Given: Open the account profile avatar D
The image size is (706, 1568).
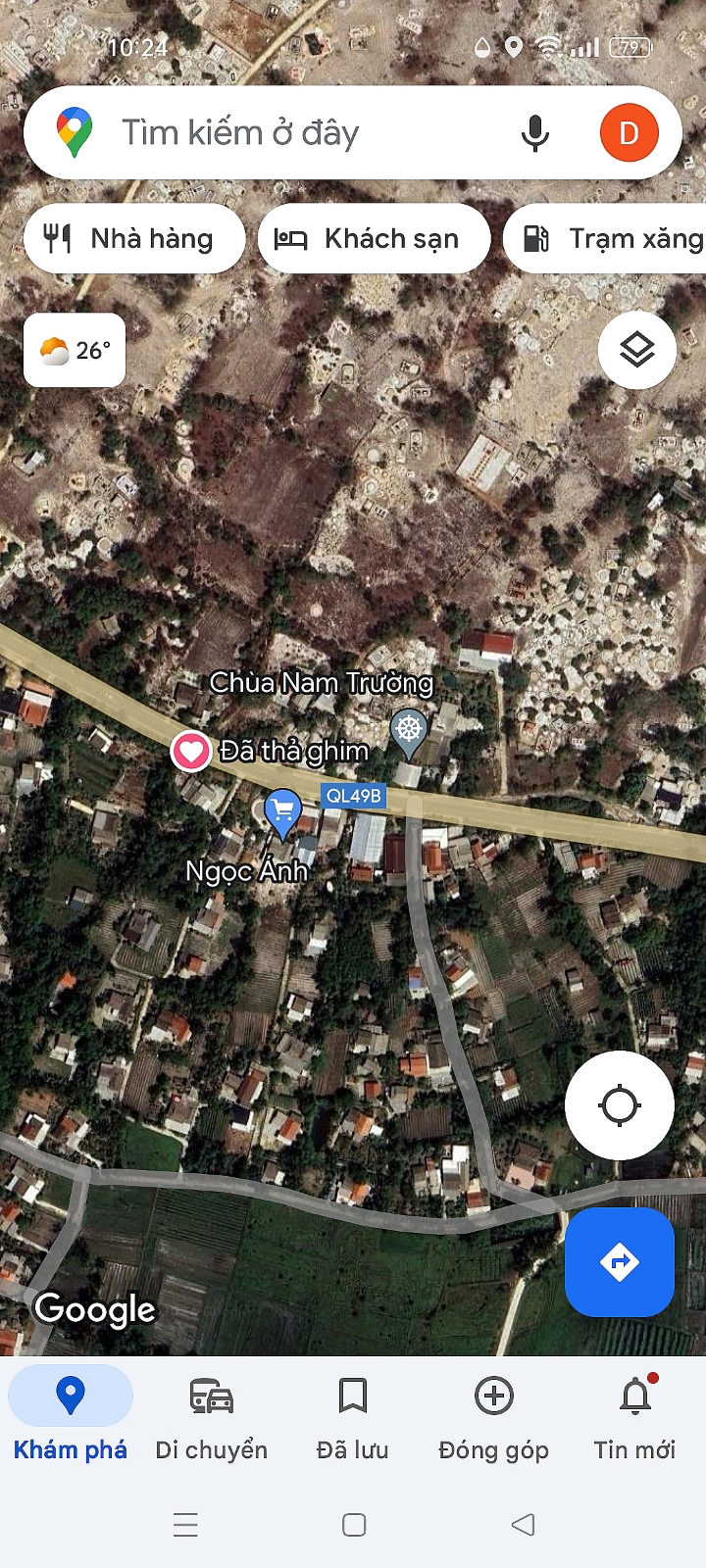Looking at the screenshot, I should pyautogui.click(x=629, y=133).
